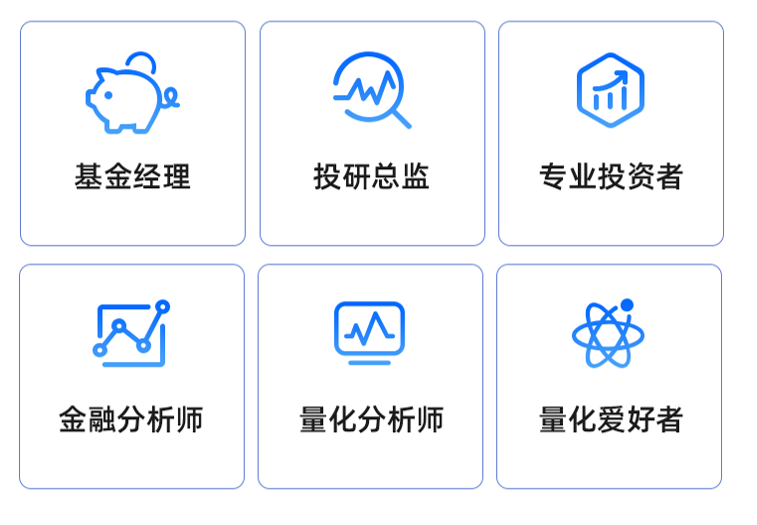Pick the 金融分析师 card
757x525 pixels.
131,376
